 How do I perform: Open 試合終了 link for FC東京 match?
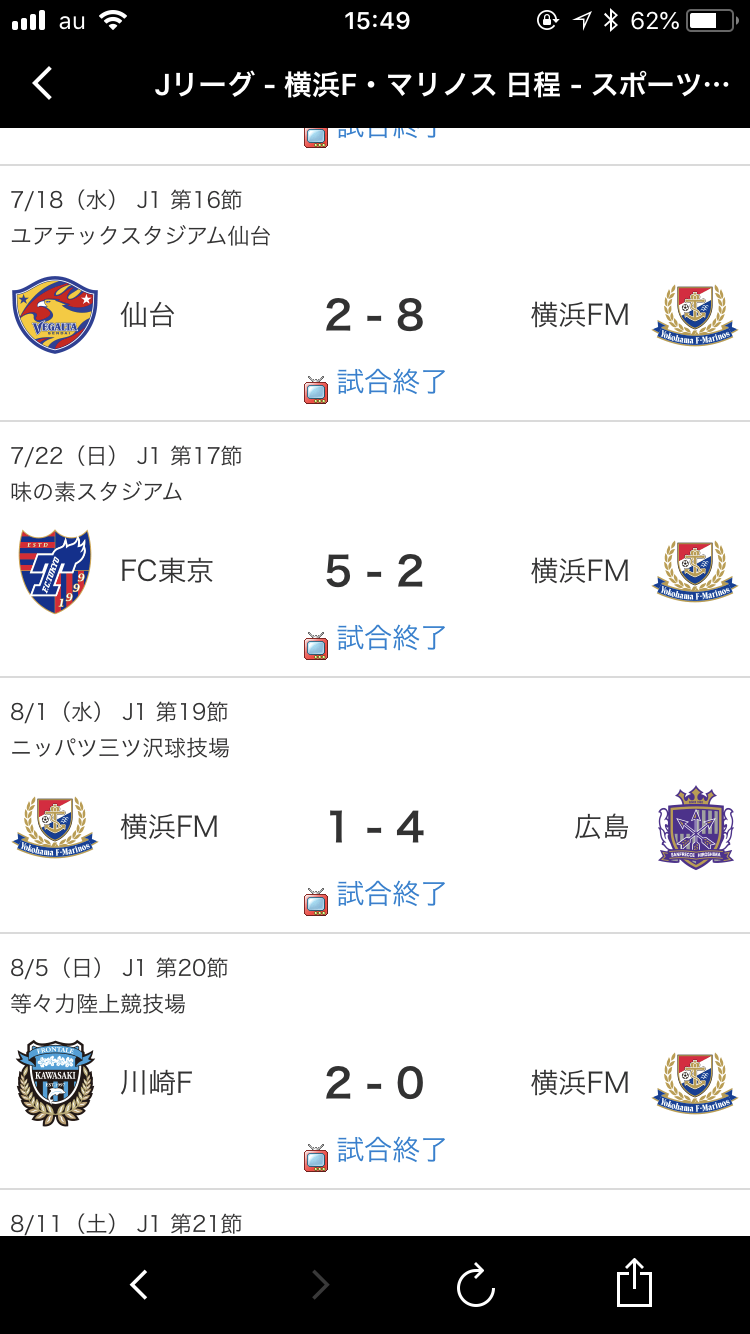pyautogui.click(x=390, y=638)
